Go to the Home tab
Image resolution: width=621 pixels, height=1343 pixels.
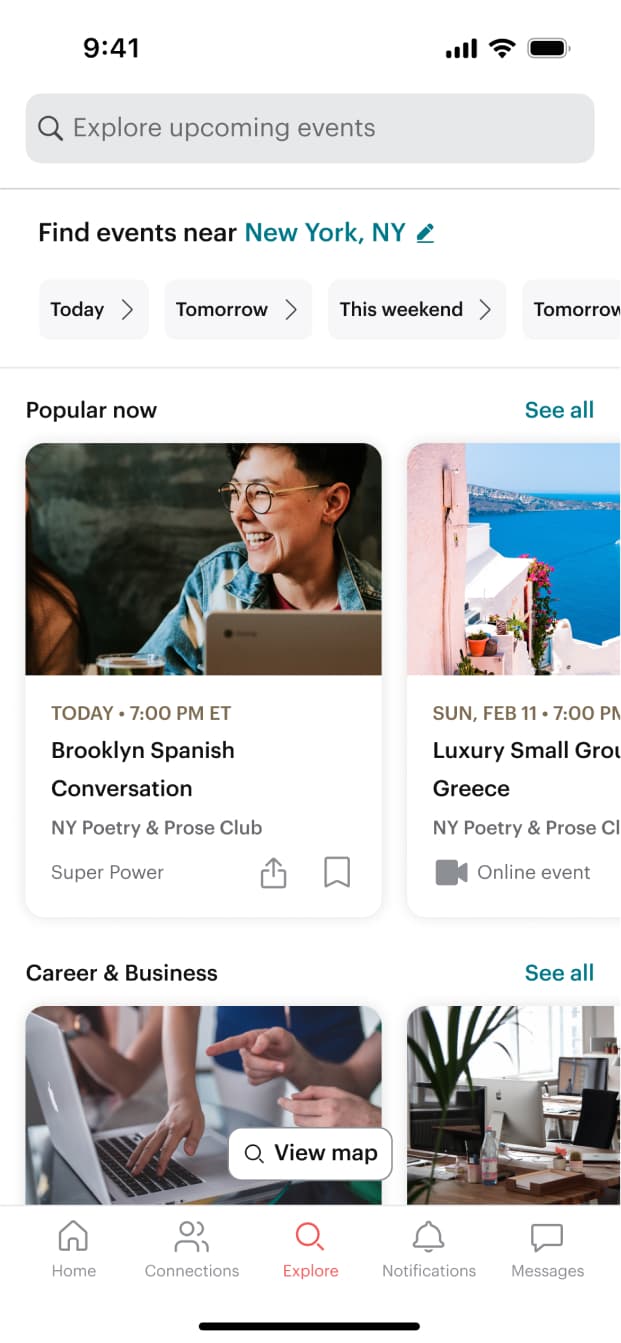point(74,1249)
